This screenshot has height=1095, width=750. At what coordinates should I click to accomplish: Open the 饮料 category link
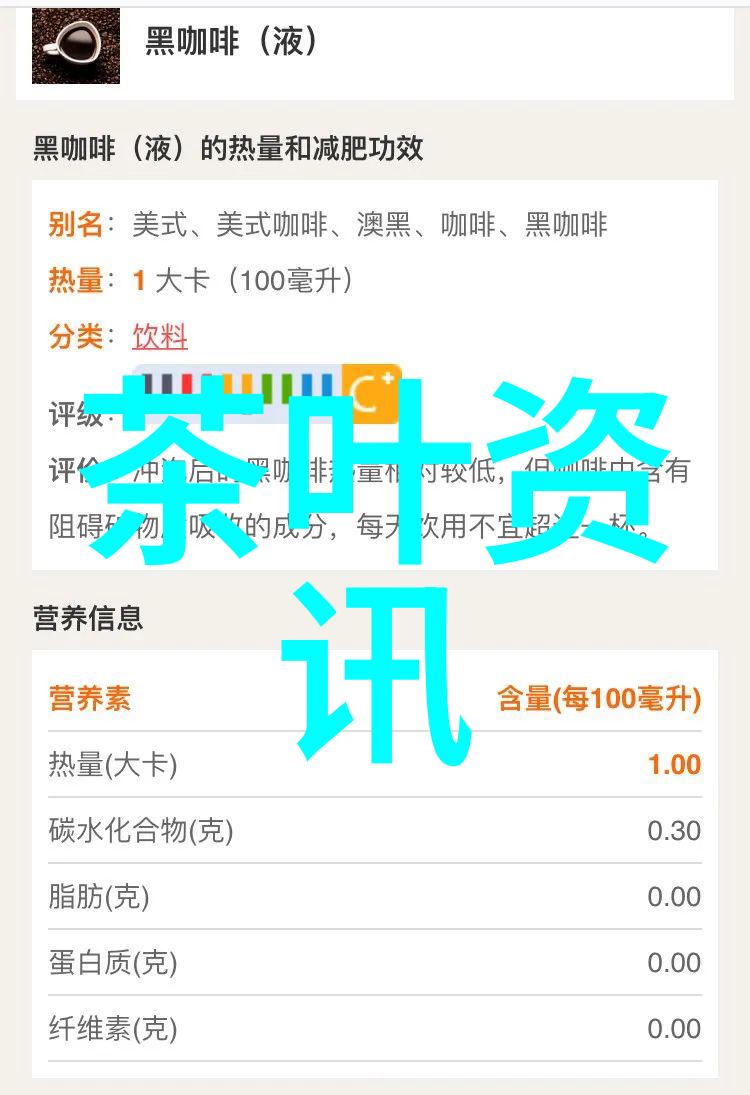pos(160,337)
